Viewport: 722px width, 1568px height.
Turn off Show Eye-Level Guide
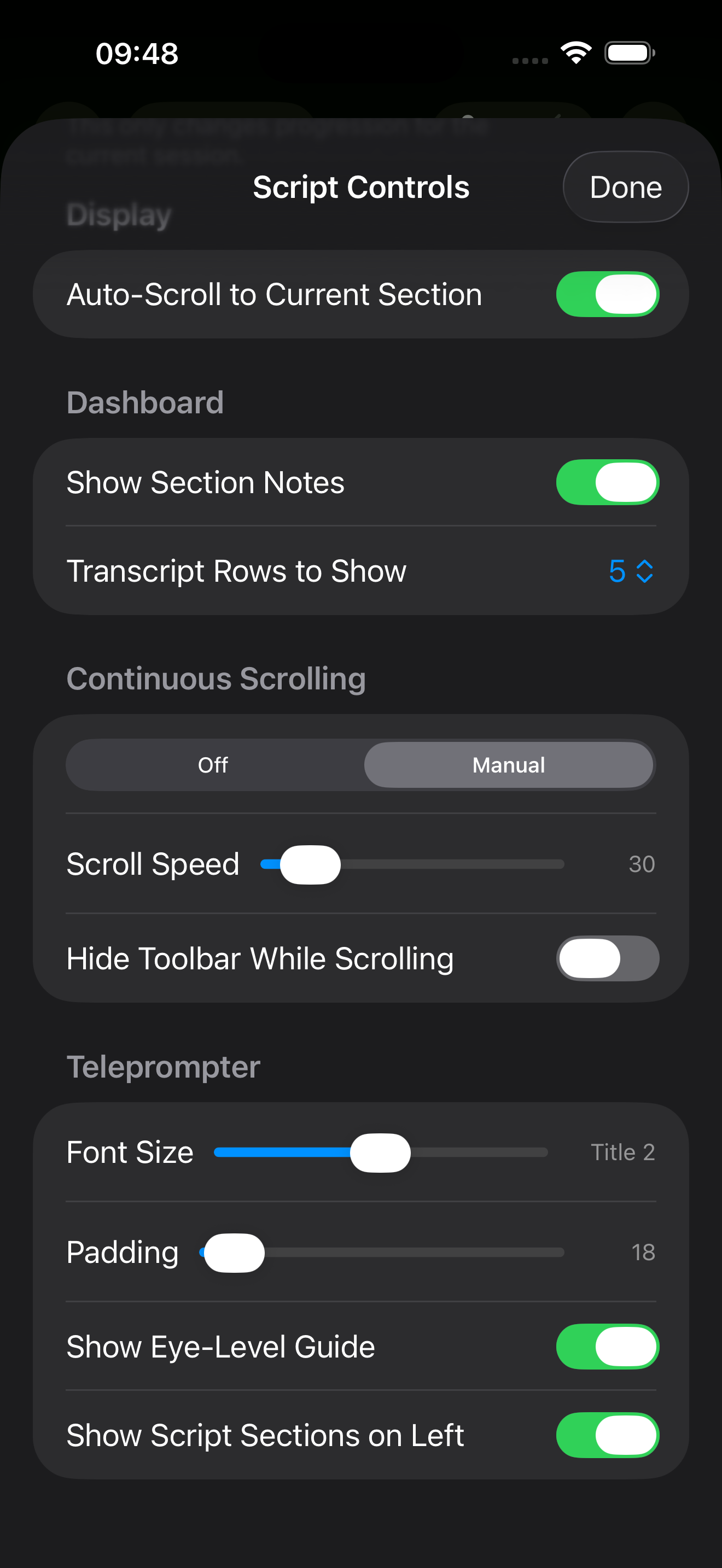607,1347
